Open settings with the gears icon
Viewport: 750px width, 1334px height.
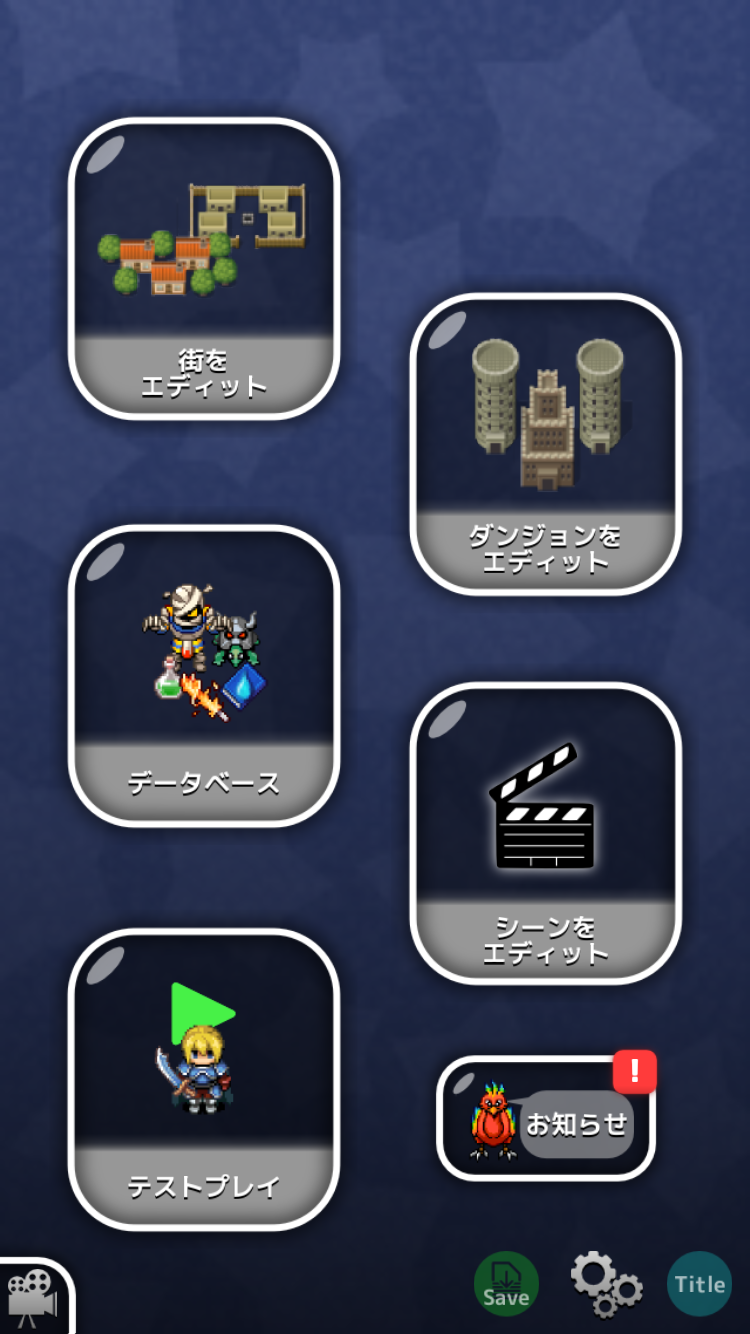pyautogui.click(x=605, y=1286)
